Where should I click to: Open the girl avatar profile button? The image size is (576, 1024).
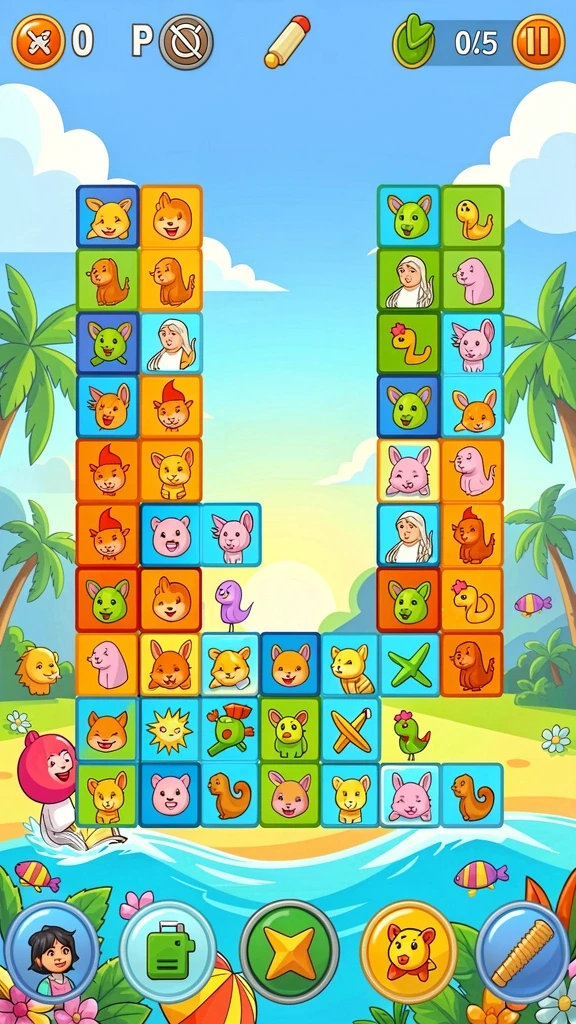click(x=52, y=953)
